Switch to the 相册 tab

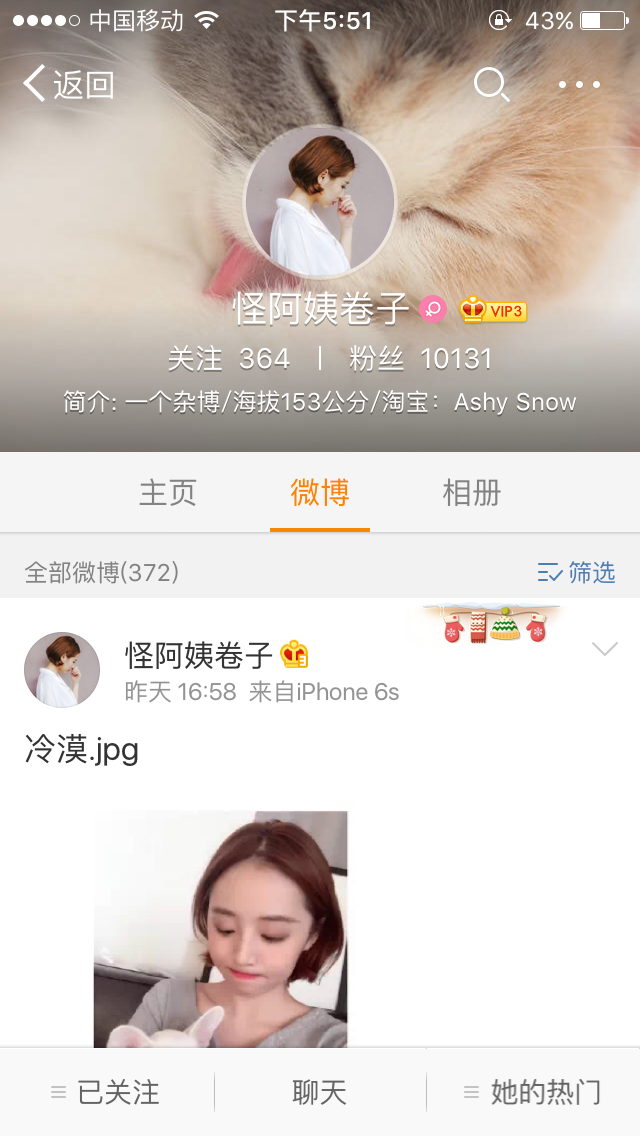[x=472, y=493]
